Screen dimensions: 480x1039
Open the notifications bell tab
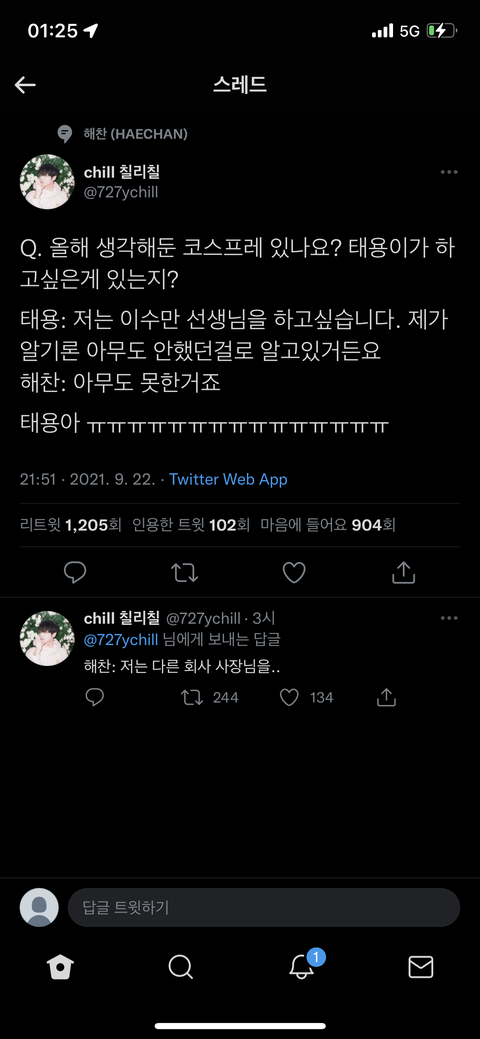302,965
